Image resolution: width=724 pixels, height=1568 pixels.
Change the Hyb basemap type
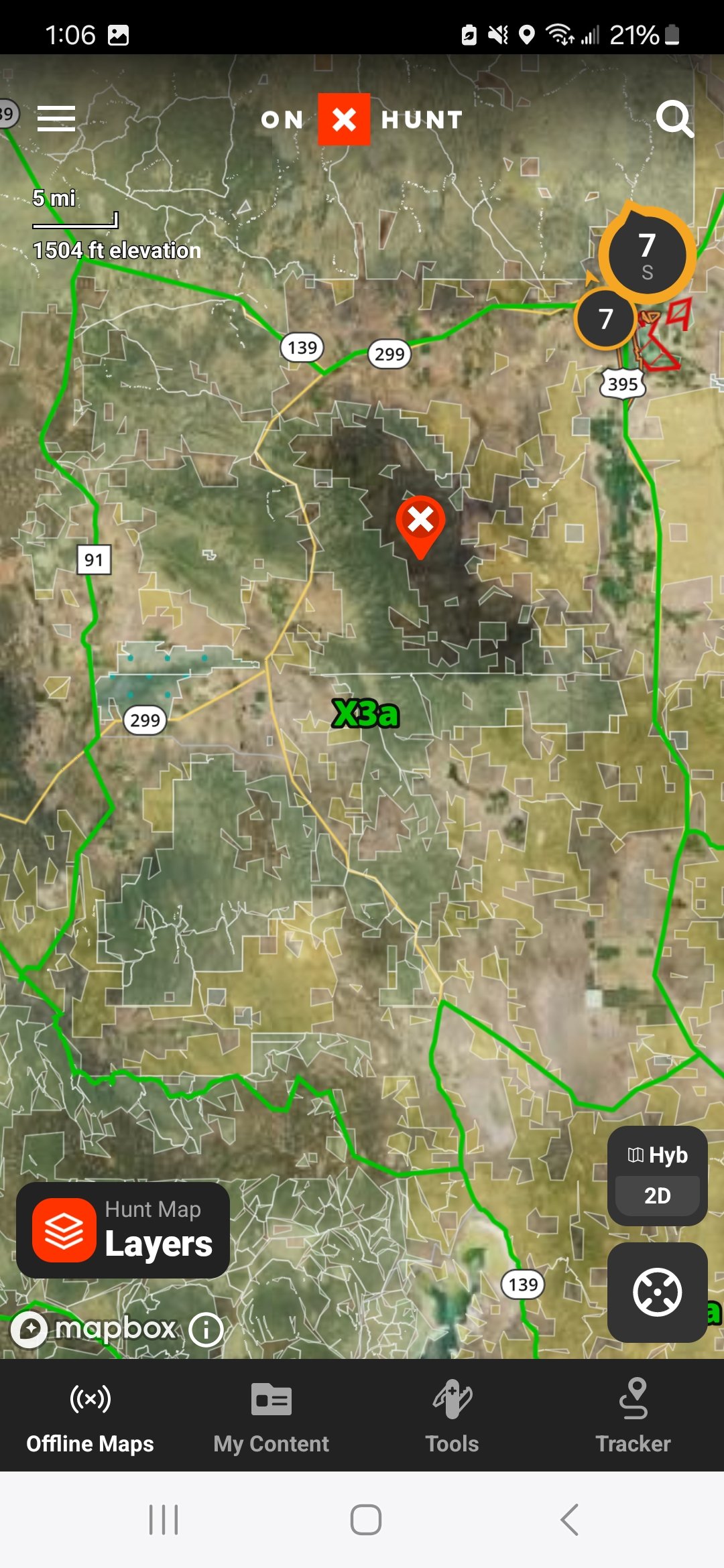(658, 1155)
